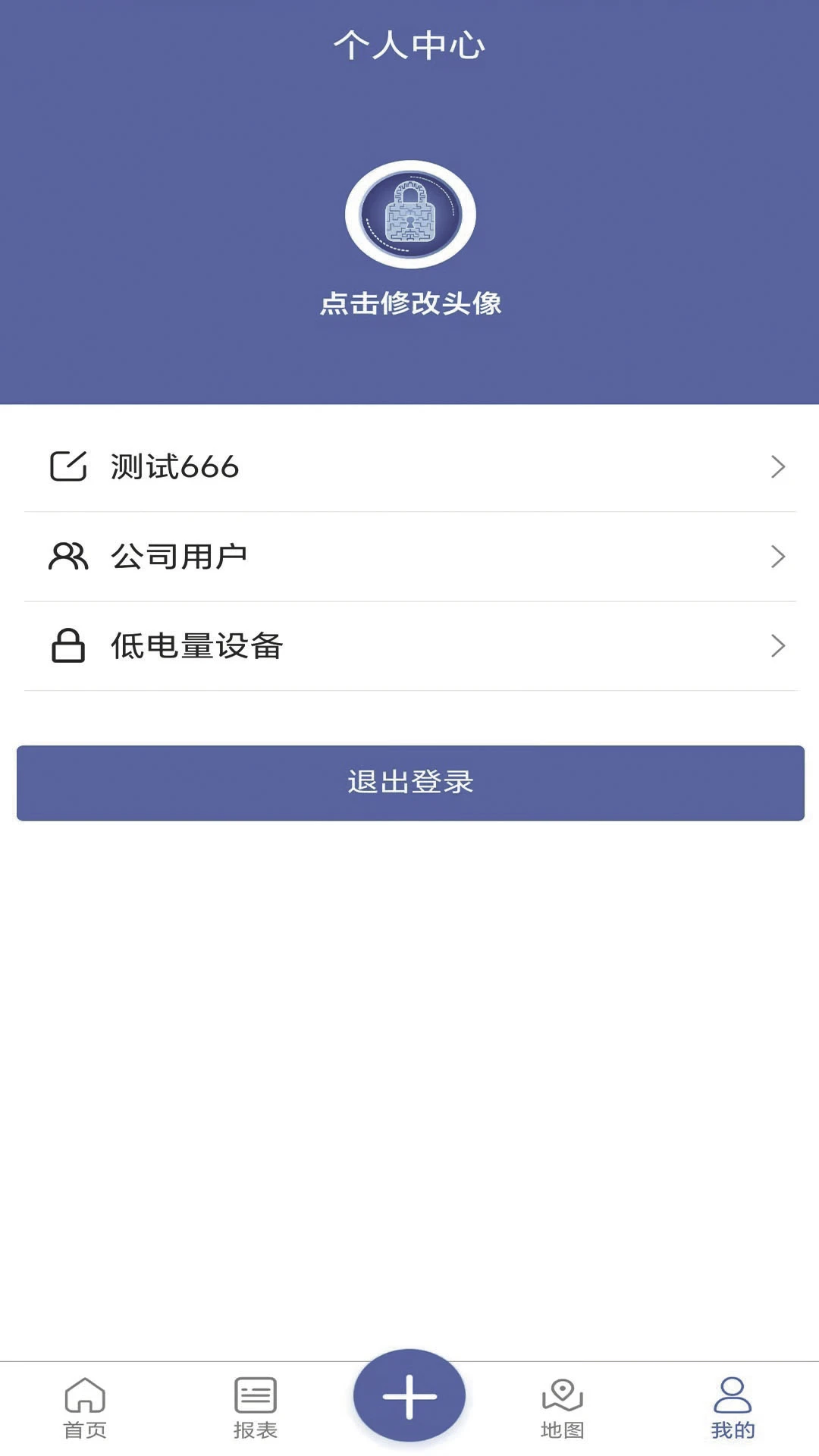Expand the 测试666 row via its chevron
The width and height of the screenshot is (819, 1456).
click(x=777, y=468)
